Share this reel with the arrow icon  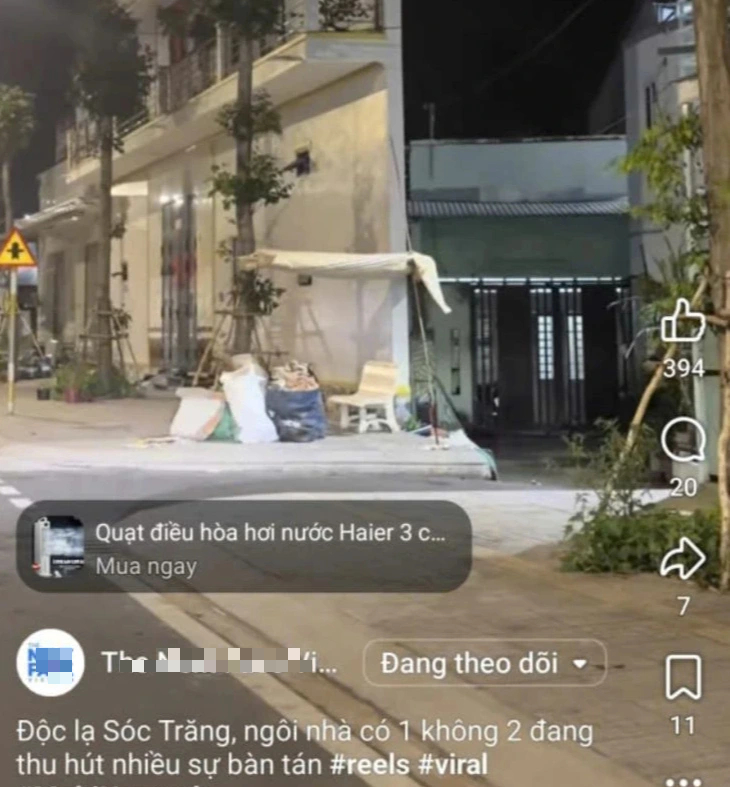(683, 559)
